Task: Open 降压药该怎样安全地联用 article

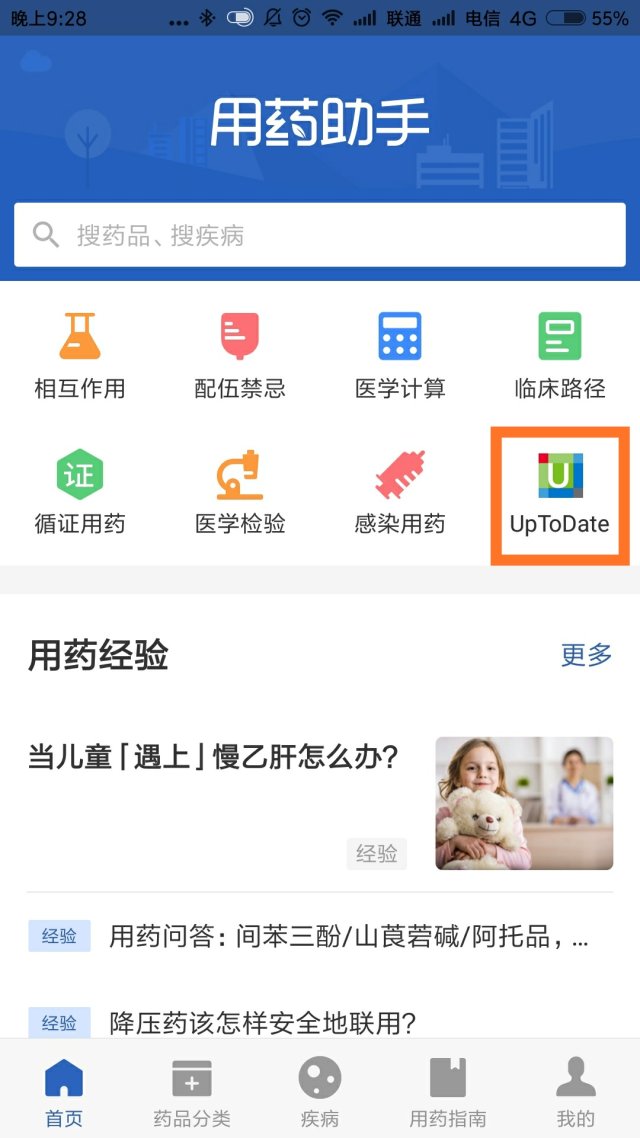Action: click(262, 1023)
